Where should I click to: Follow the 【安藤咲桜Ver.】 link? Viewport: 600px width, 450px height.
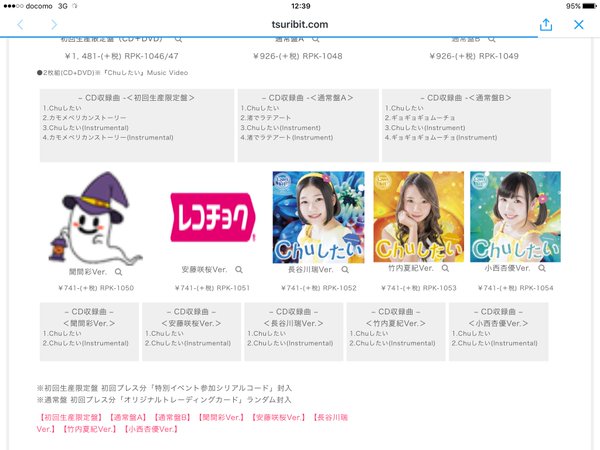point(278,416)
